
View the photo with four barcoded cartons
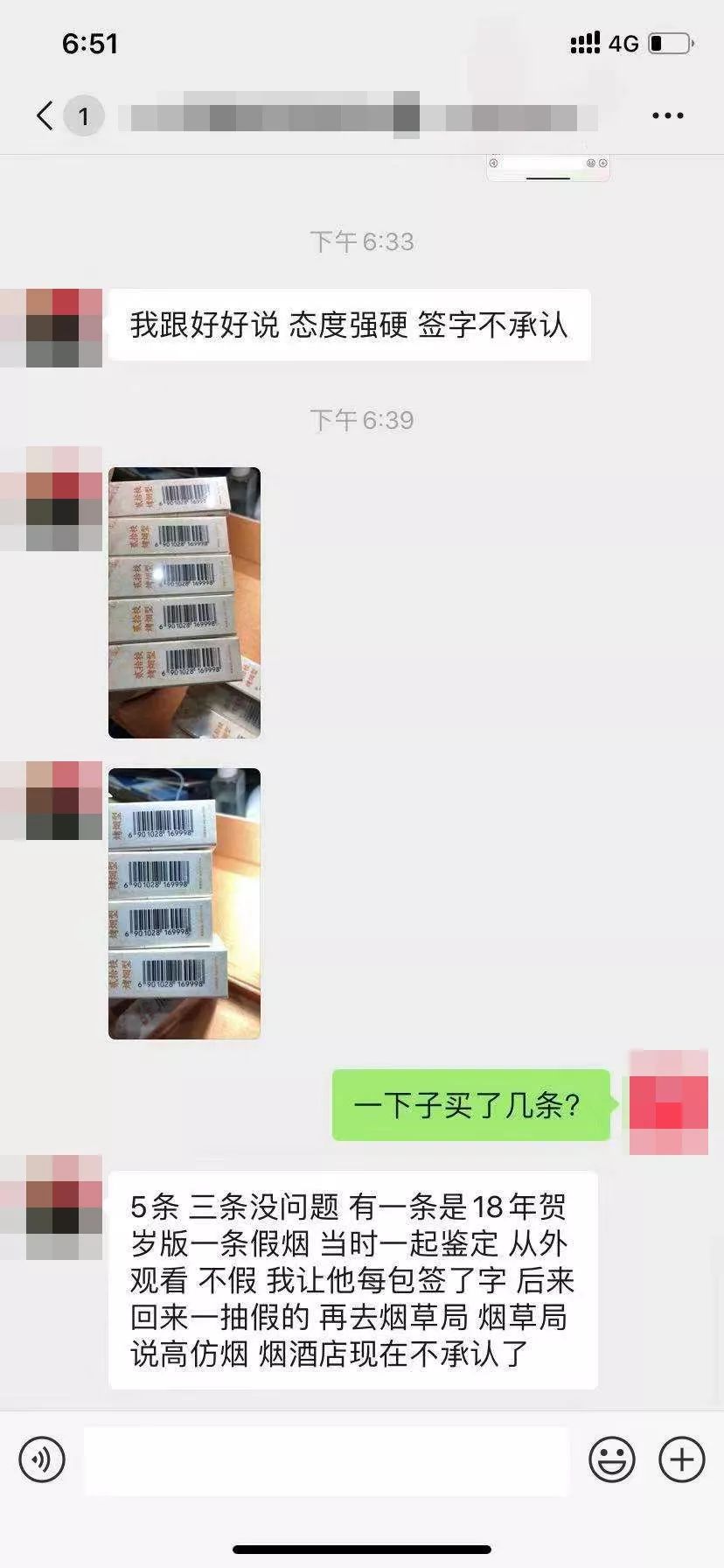[x=184, y=903]
